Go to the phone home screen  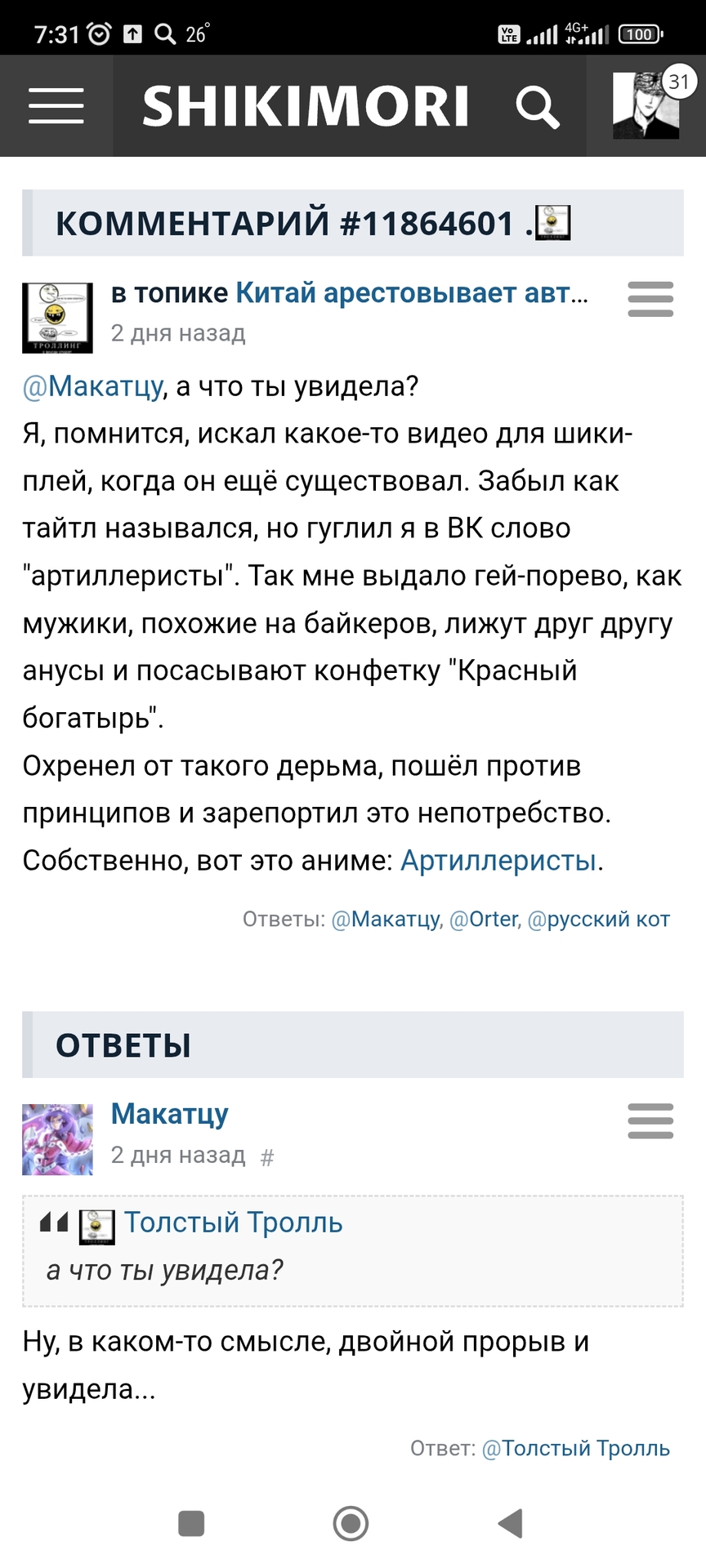(x=351, y=1524)
